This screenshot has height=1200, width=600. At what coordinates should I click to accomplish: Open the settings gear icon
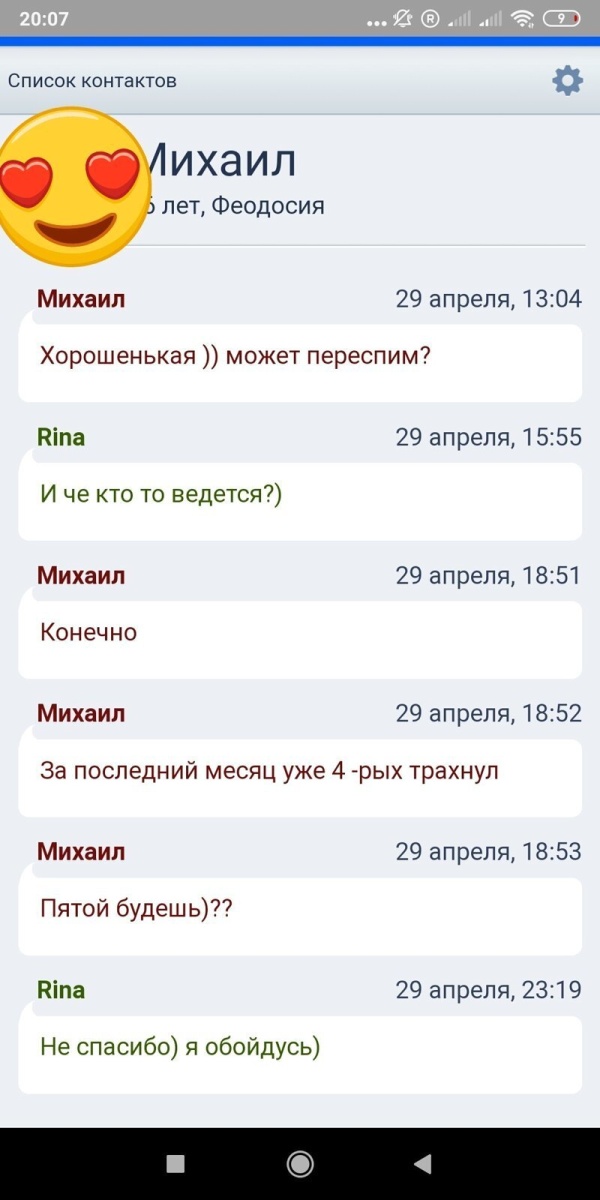click(567, 81)
